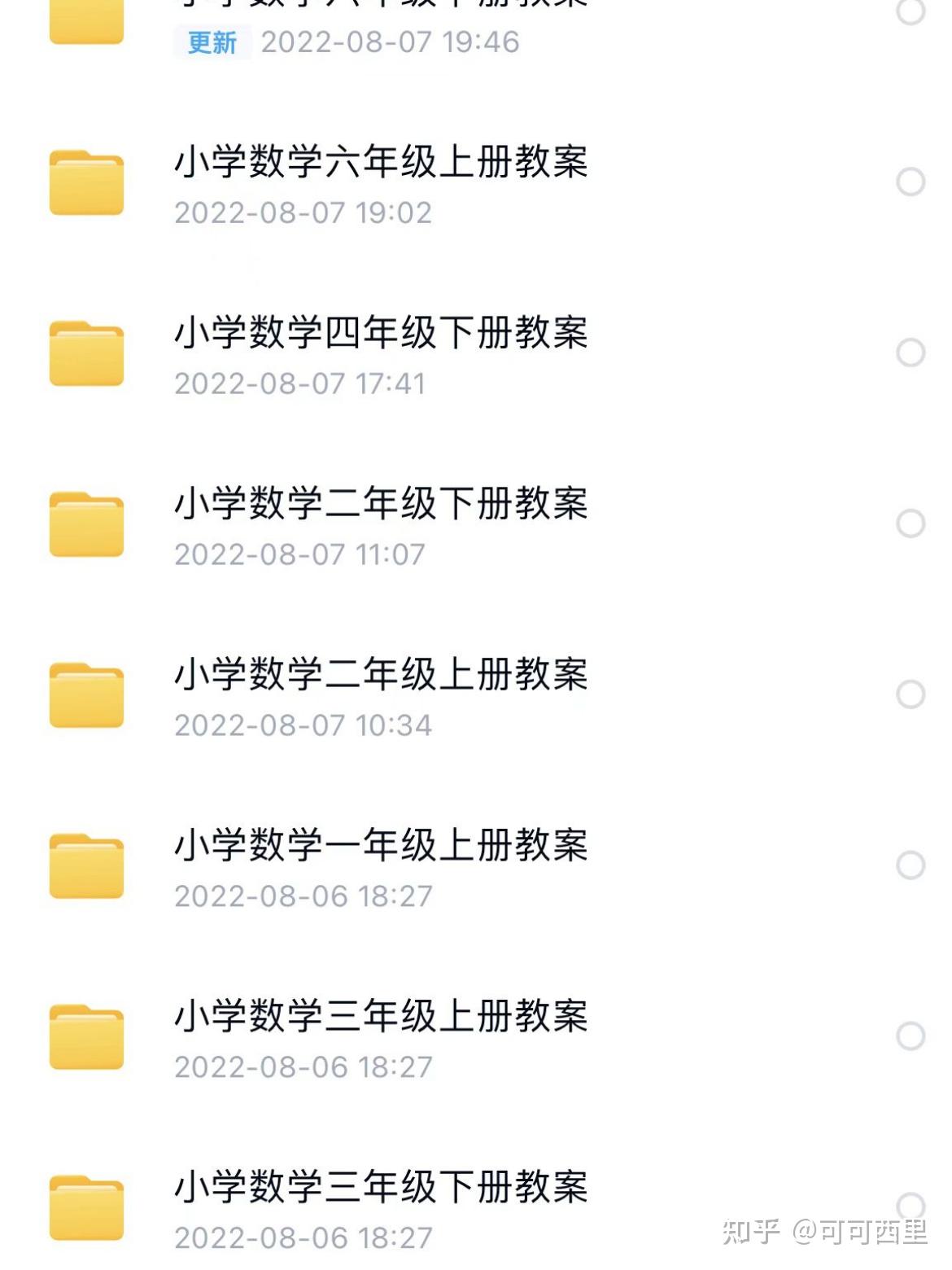Open the 小学数学六年级上册教案 folder
The image size is (952, 1270).
point(381,162)
